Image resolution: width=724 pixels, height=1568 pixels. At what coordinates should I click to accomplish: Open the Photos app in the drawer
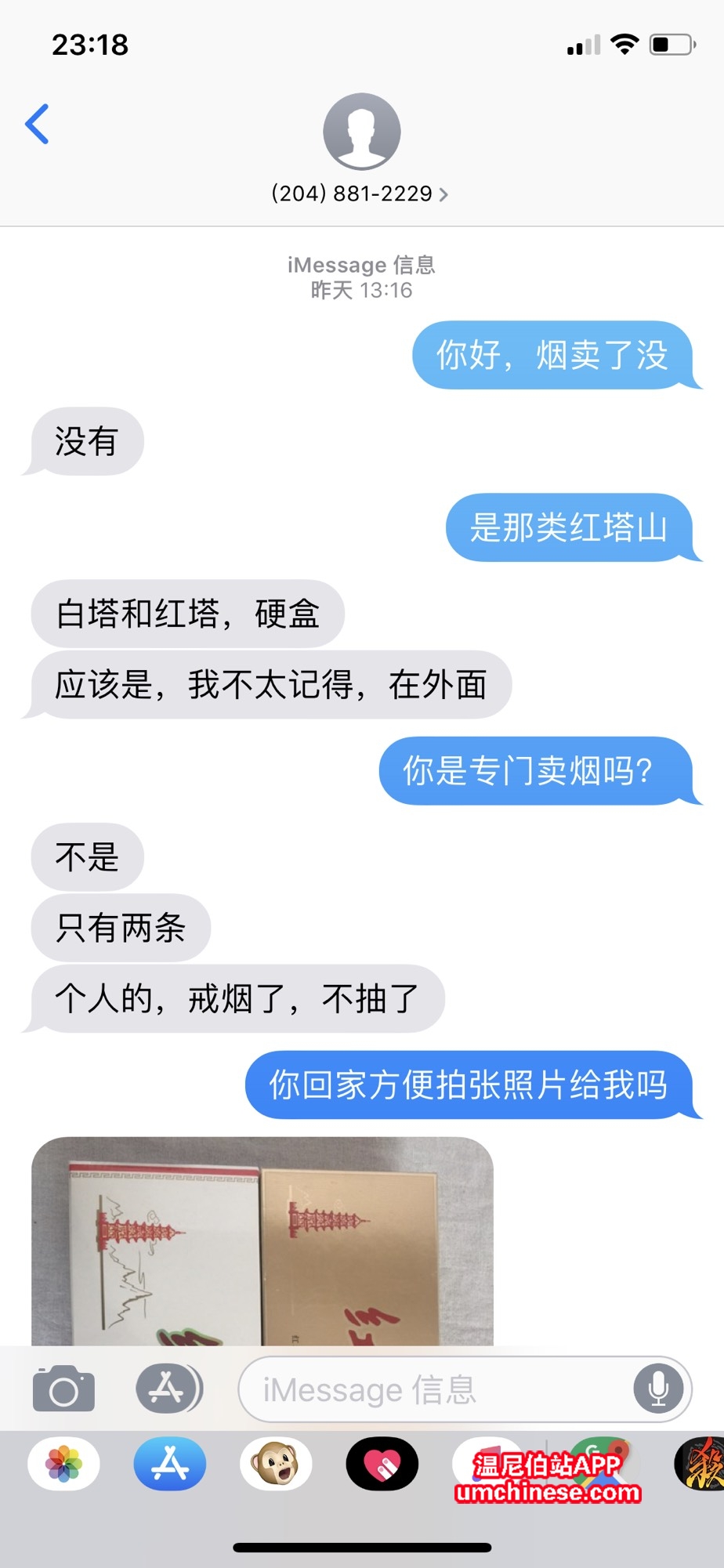(64, 1464)
